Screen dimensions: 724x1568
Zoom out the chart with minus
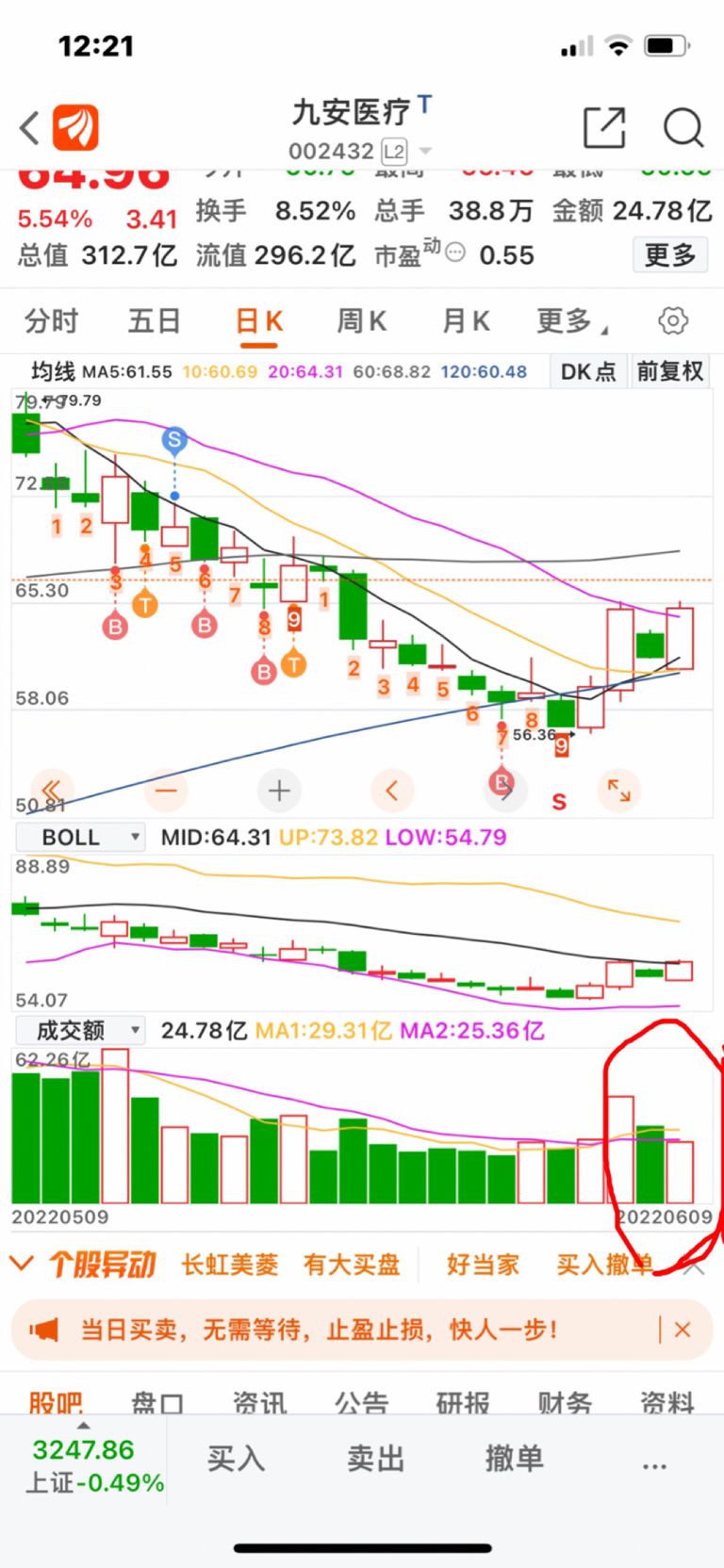point(166,790)
